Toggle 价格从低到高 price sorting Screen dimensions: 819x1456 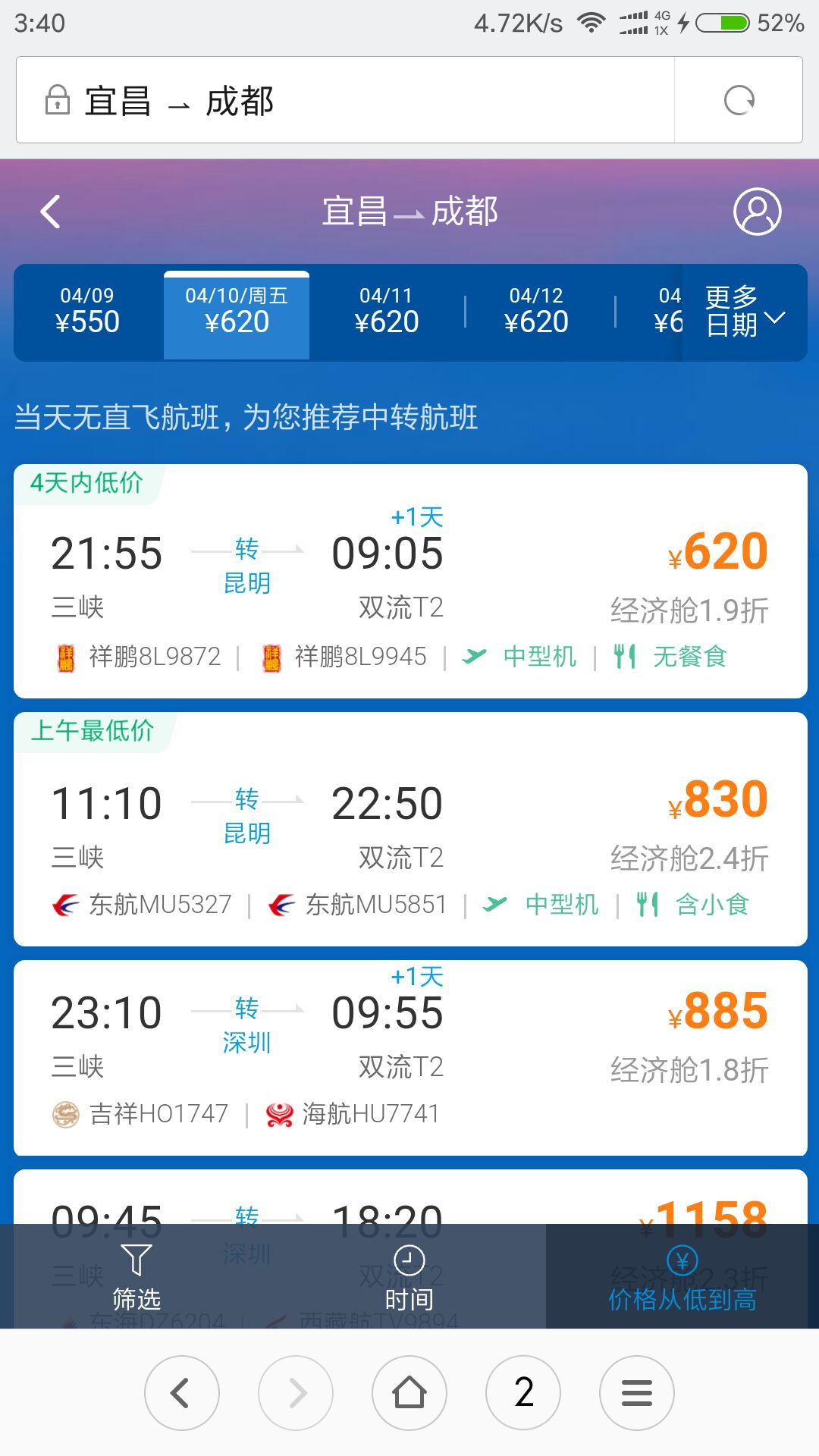(x=682, y=1276)
